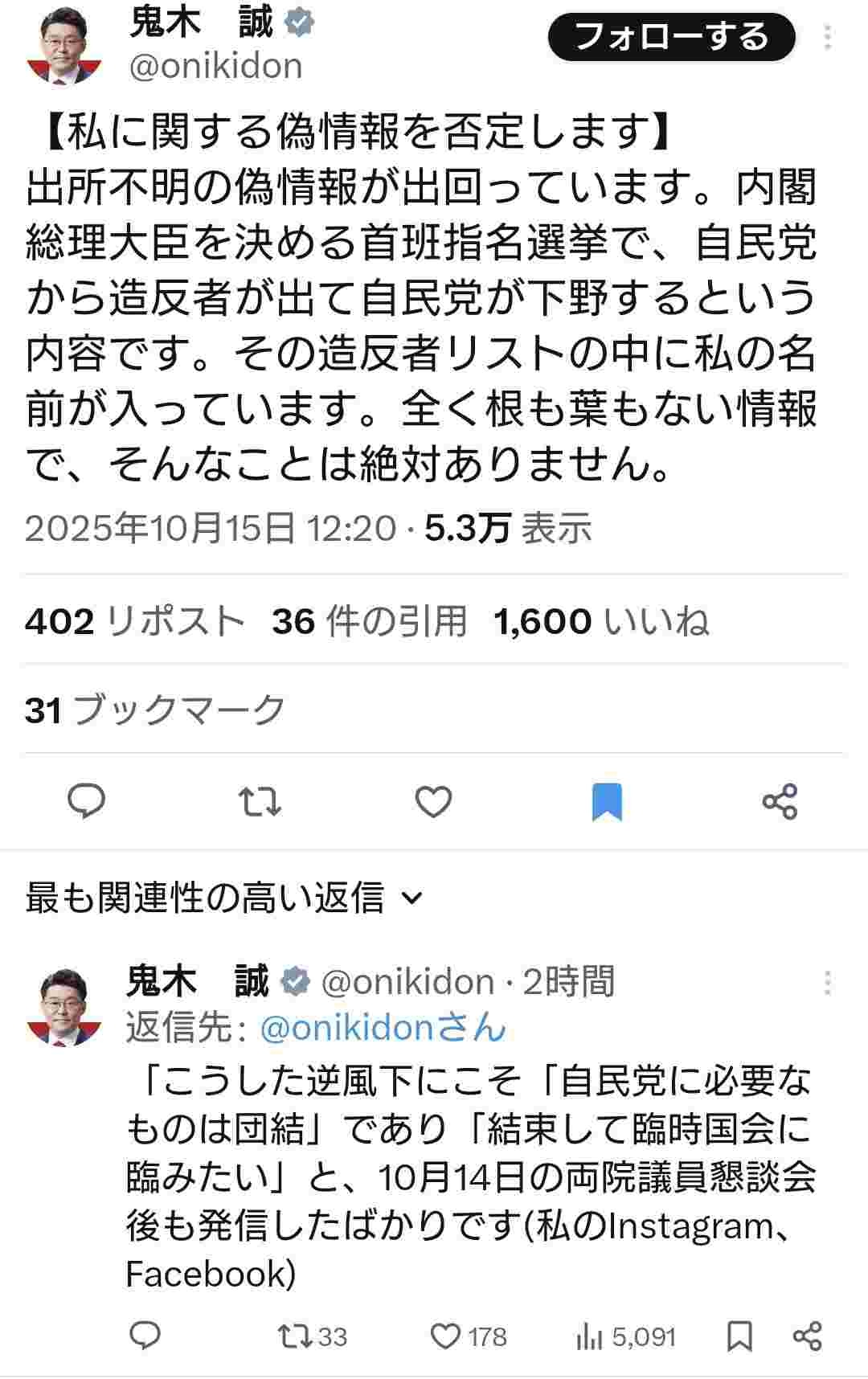Open 鬼木 誠's profile picture at the top
868x1379 pixels.
[x=64, y=47]
